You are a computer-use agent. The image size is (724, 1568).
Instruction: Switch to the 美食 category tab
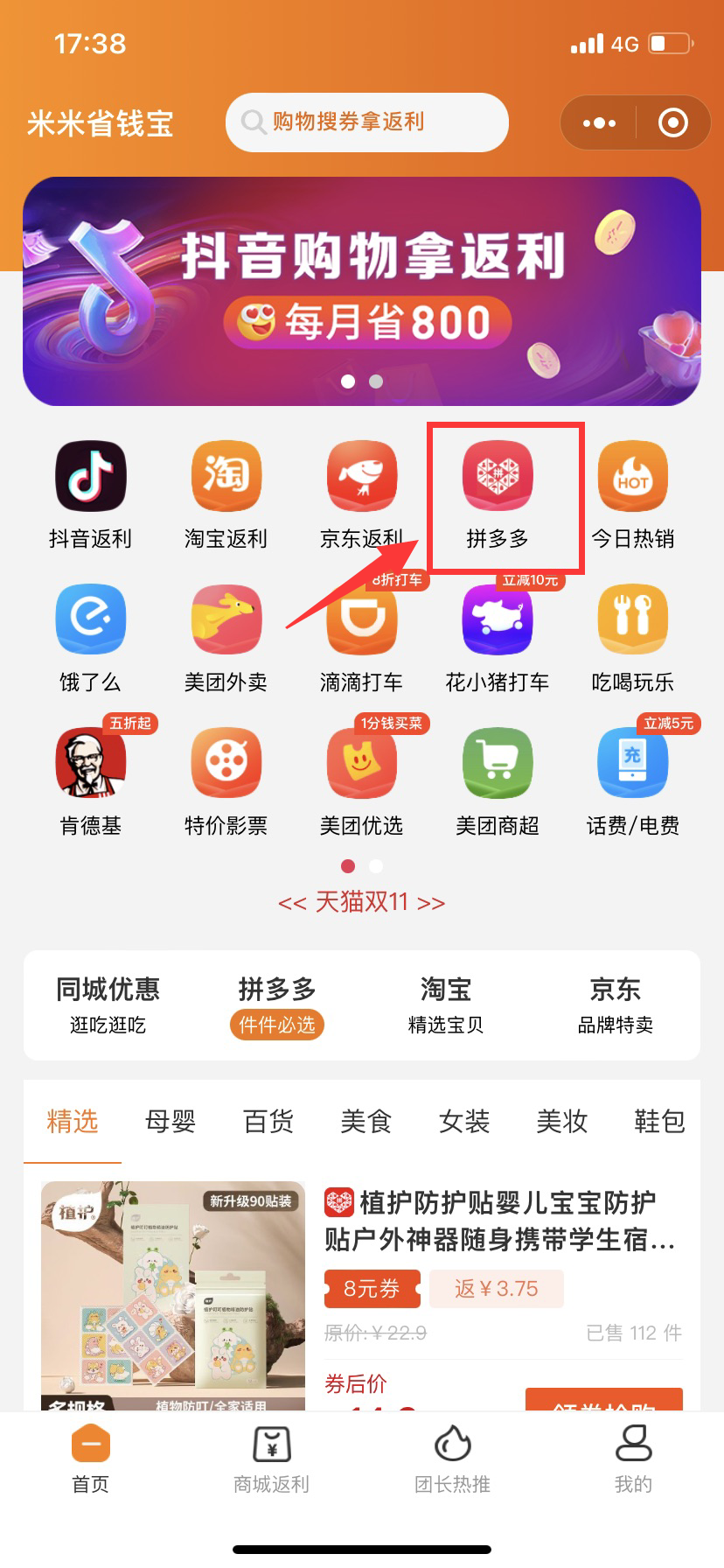366,1122
